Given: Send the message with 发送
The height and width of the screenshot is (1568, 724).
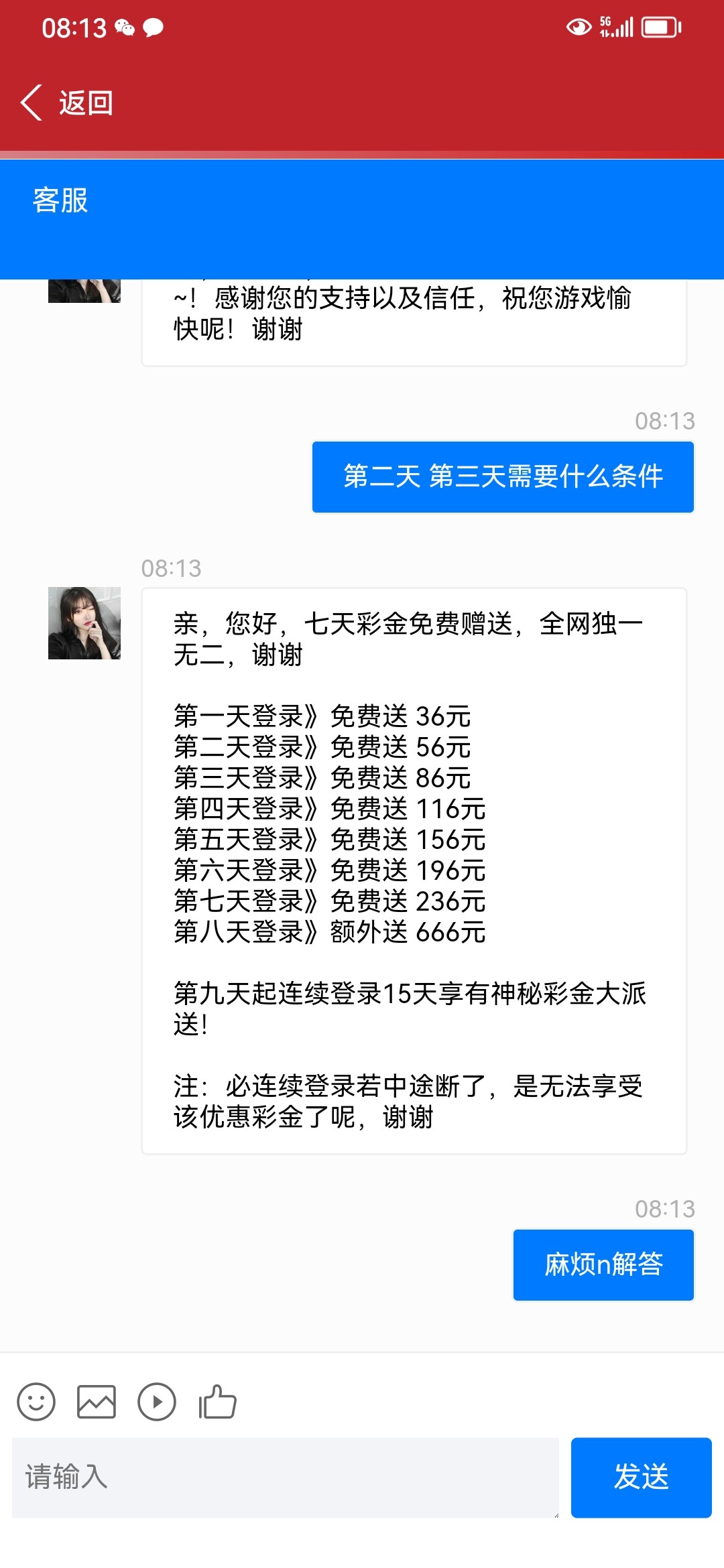Looking at the screenshot, I should [x=642, y=1478].
